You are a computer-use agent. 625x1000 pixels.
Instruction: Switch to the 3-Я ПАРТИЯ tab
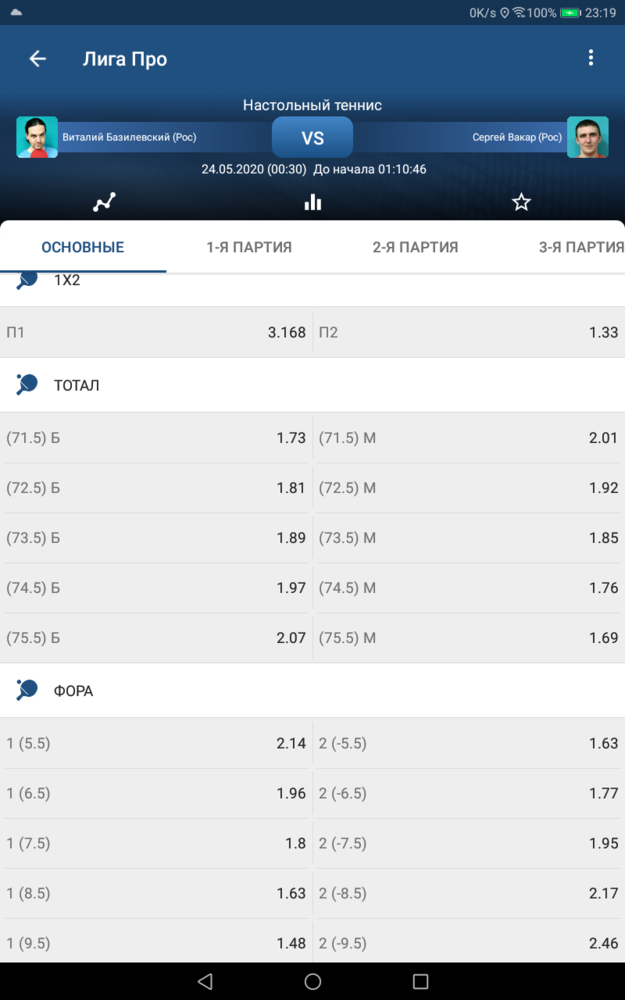pyautogui.click(x=580, y=247)
